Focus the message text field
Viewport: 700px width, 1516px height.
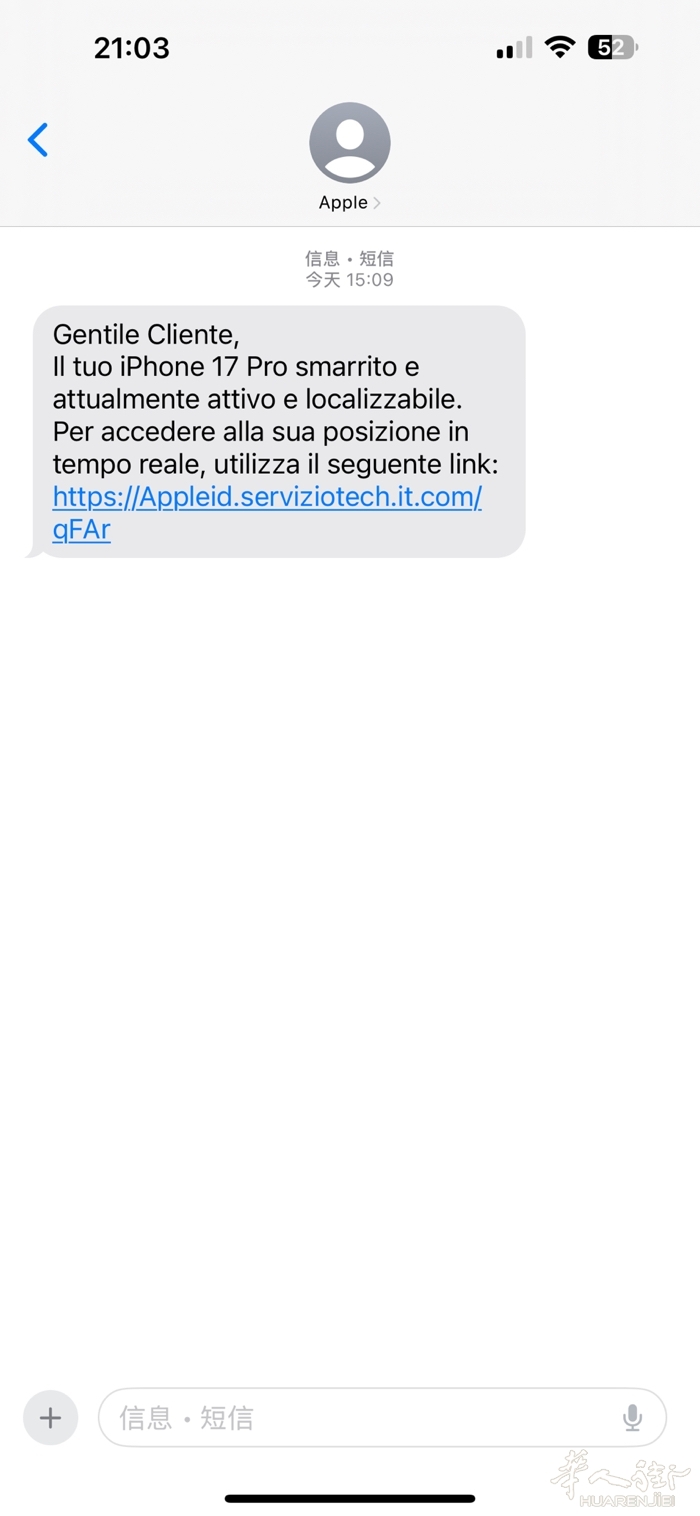coord(360,1417)
